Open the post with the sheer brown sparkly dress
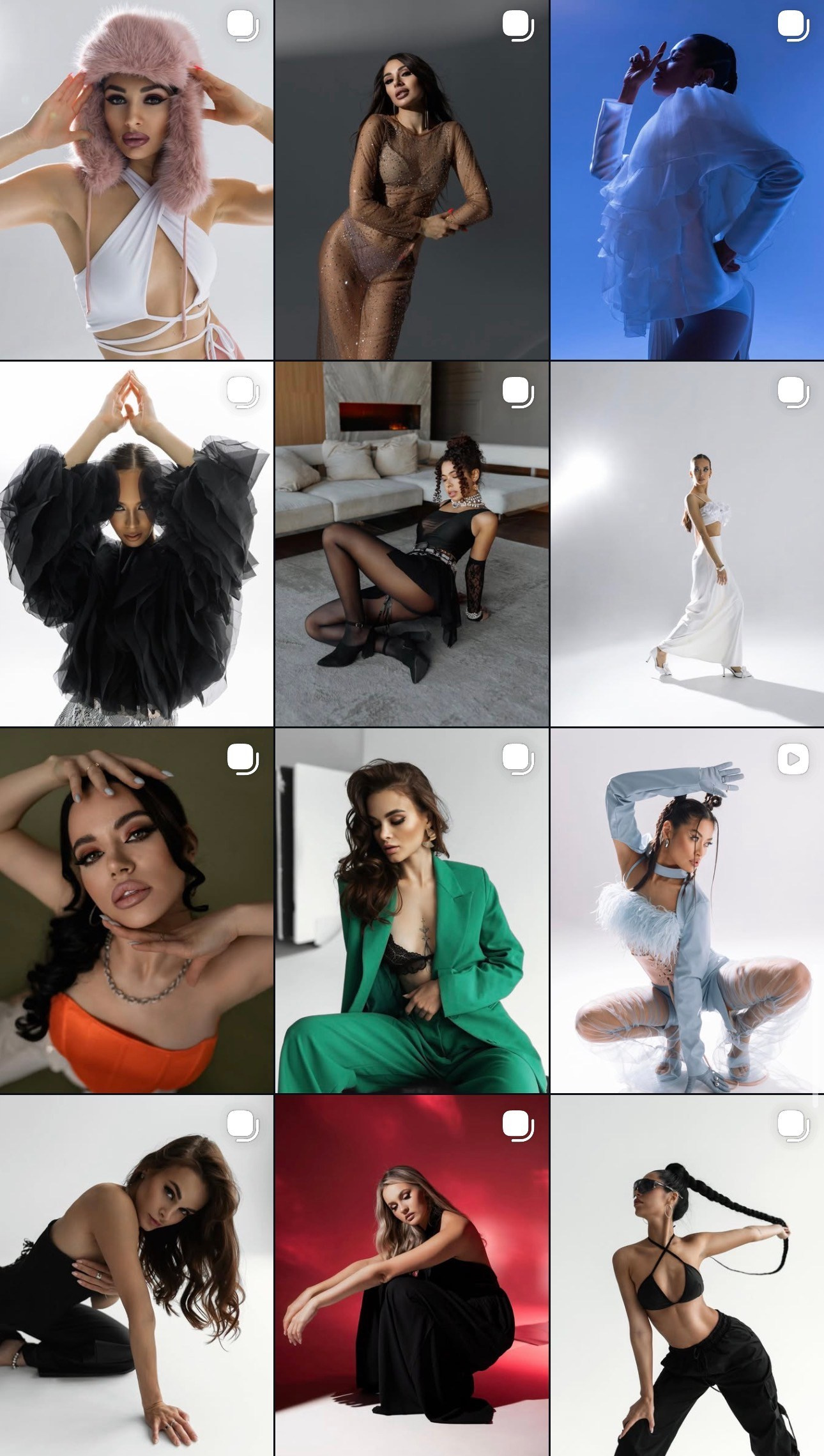The height and width of the screenshot is (1456, 824). point(412,180)
